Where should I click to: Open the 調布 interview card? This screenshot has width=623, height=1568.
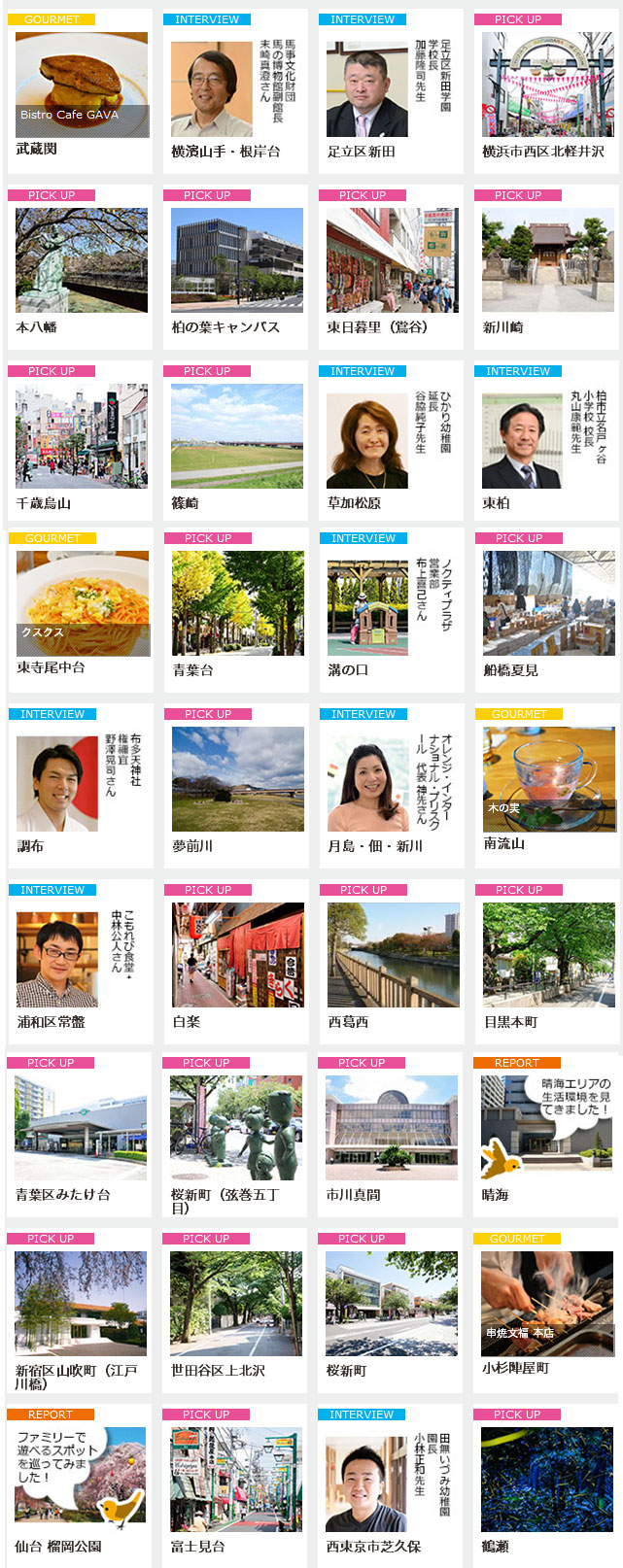point(81,784)
